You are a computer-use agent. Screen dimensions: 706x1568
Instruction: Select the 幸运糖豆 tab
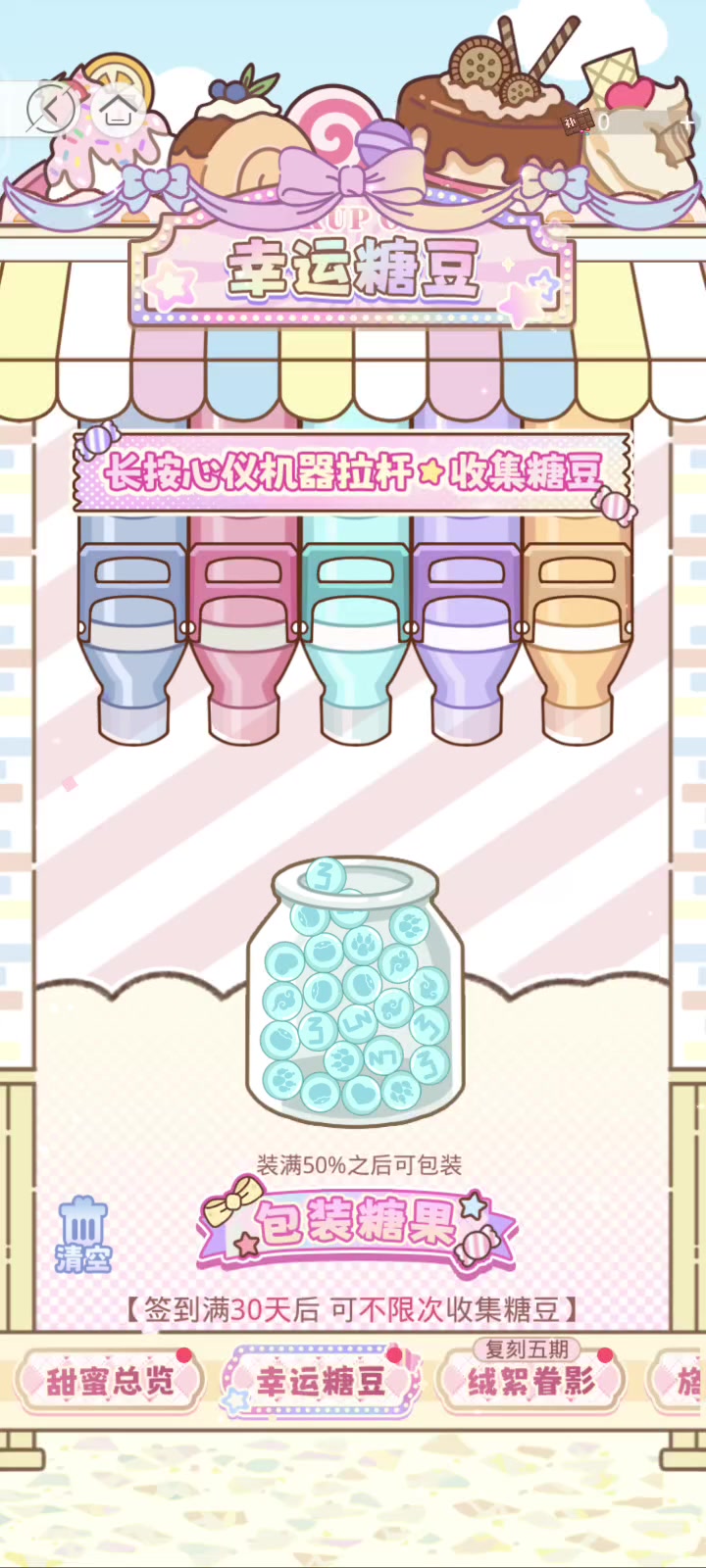tap(321, 1381)
